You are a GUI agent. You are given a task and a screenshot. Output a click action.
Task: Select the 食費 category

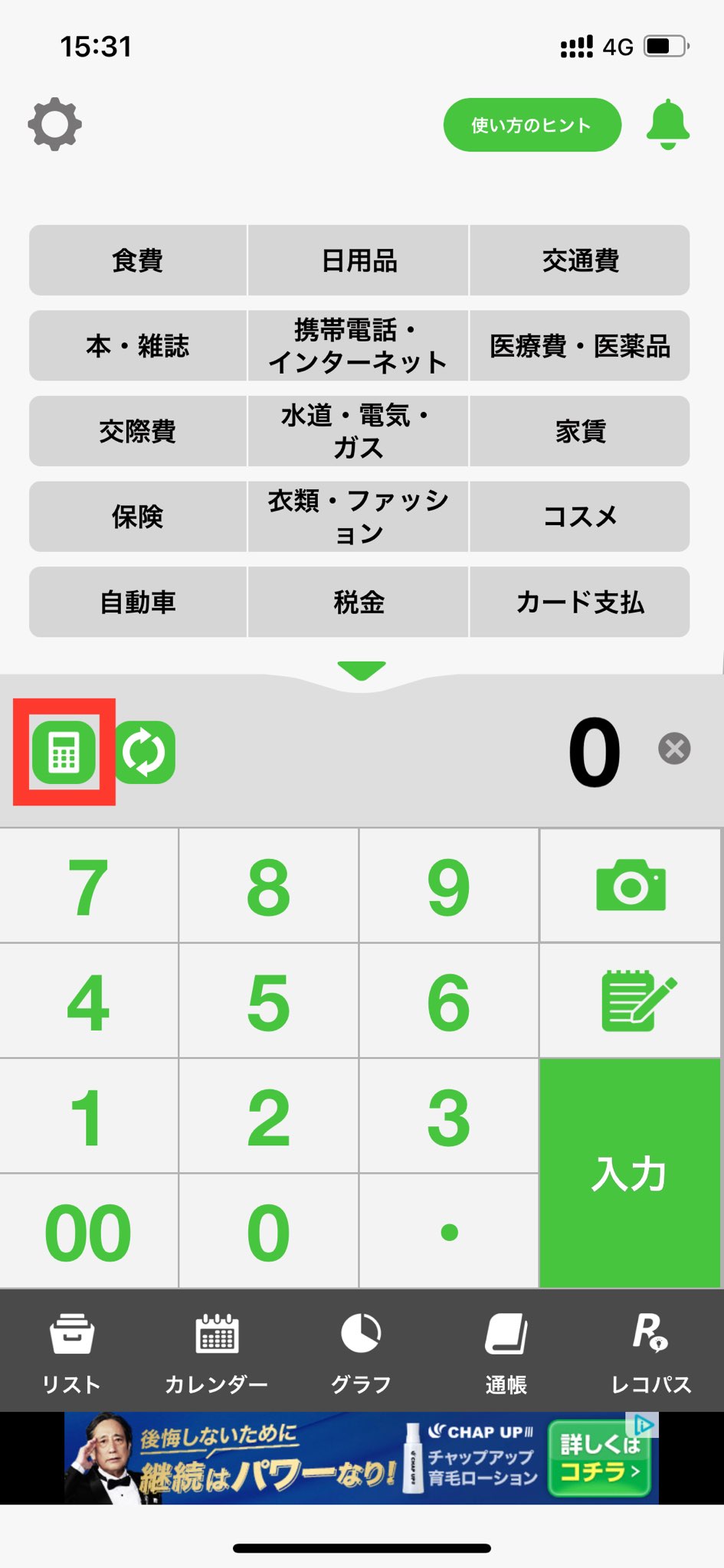pyautogui.click(x=138, y=260)
